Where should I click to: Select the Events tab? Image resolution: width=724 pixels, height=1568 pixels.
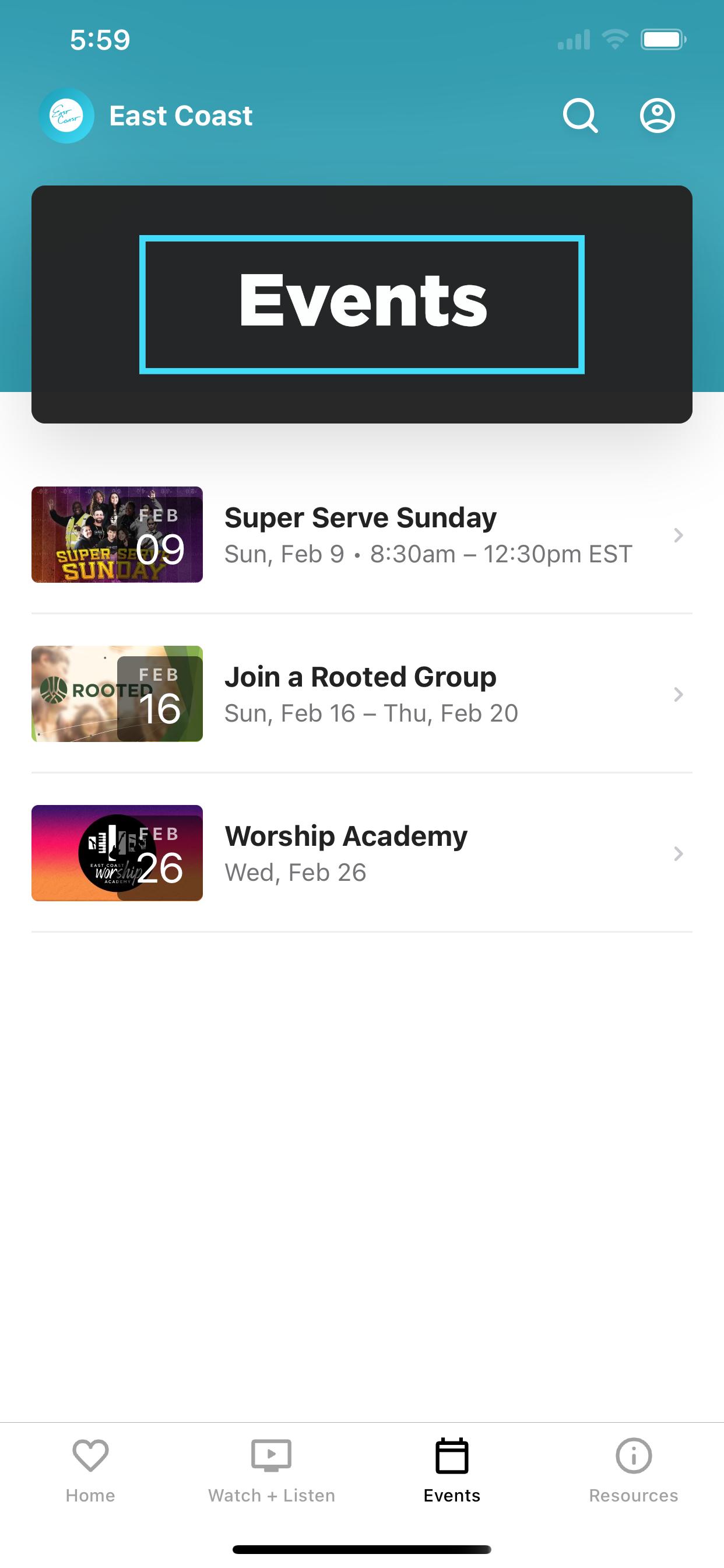tap(452, 1471)
